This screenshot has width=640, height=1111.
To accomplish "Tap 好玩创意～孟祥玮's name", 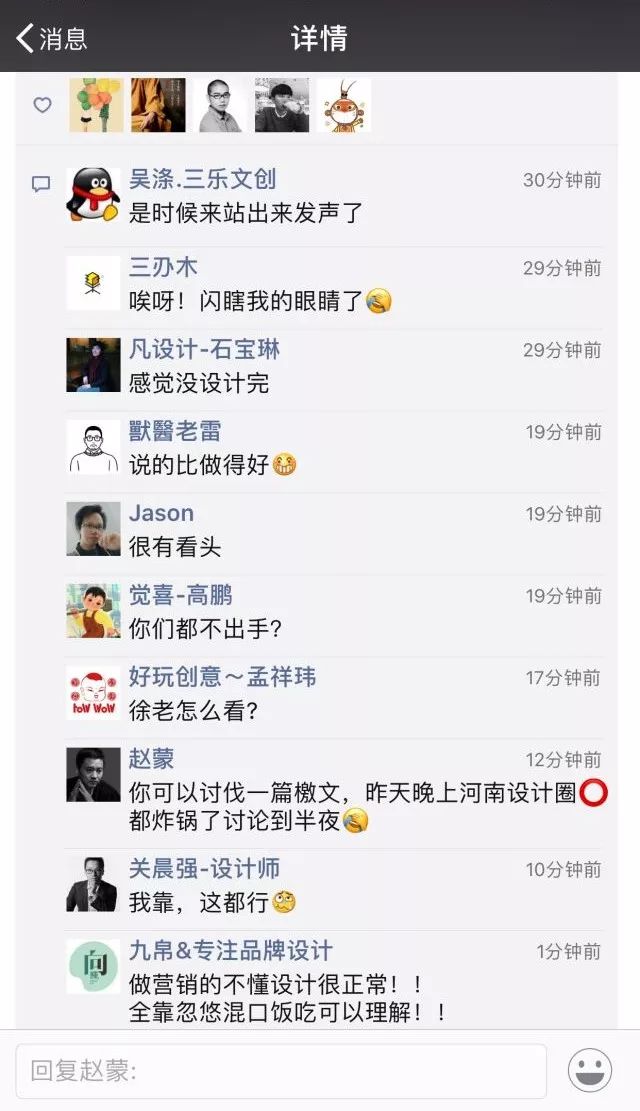I will (x=222, y=677).
